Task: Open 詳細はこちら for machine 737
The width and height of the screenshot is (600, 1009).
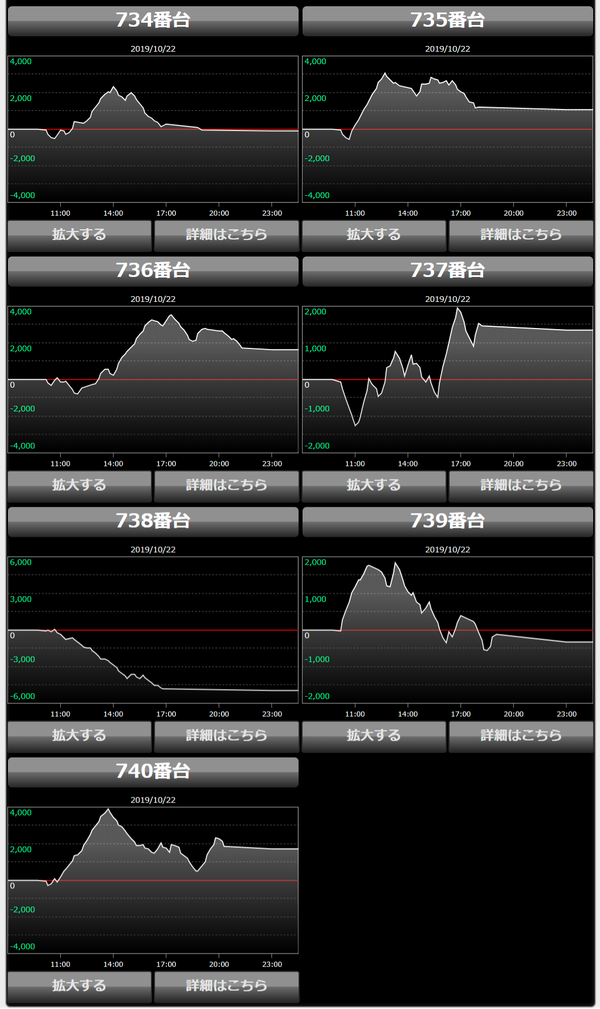Action: 521,485
